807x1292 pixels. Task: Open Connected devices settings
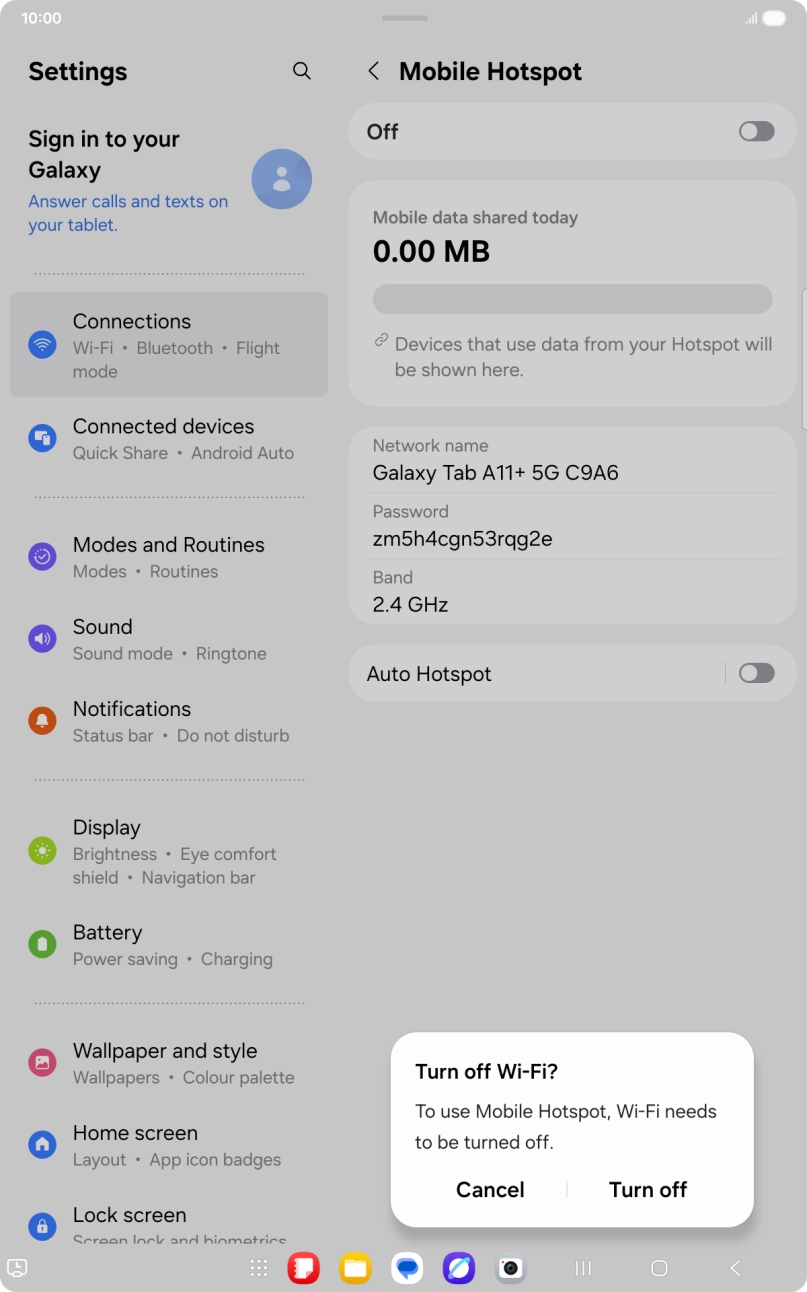click(x=169, y=439)
